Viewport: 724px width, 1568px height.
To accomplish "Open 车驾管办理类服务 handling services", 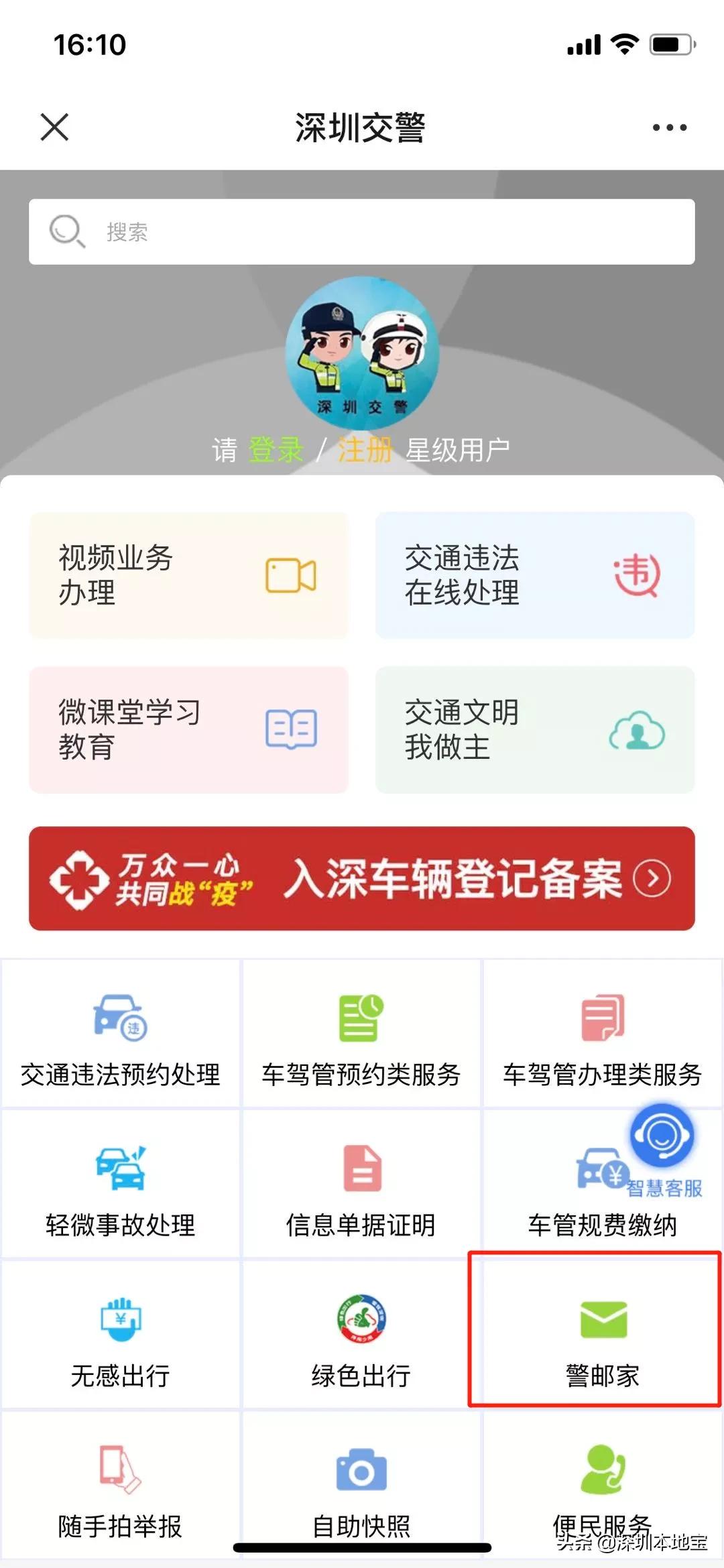I will coord(602,1032).
